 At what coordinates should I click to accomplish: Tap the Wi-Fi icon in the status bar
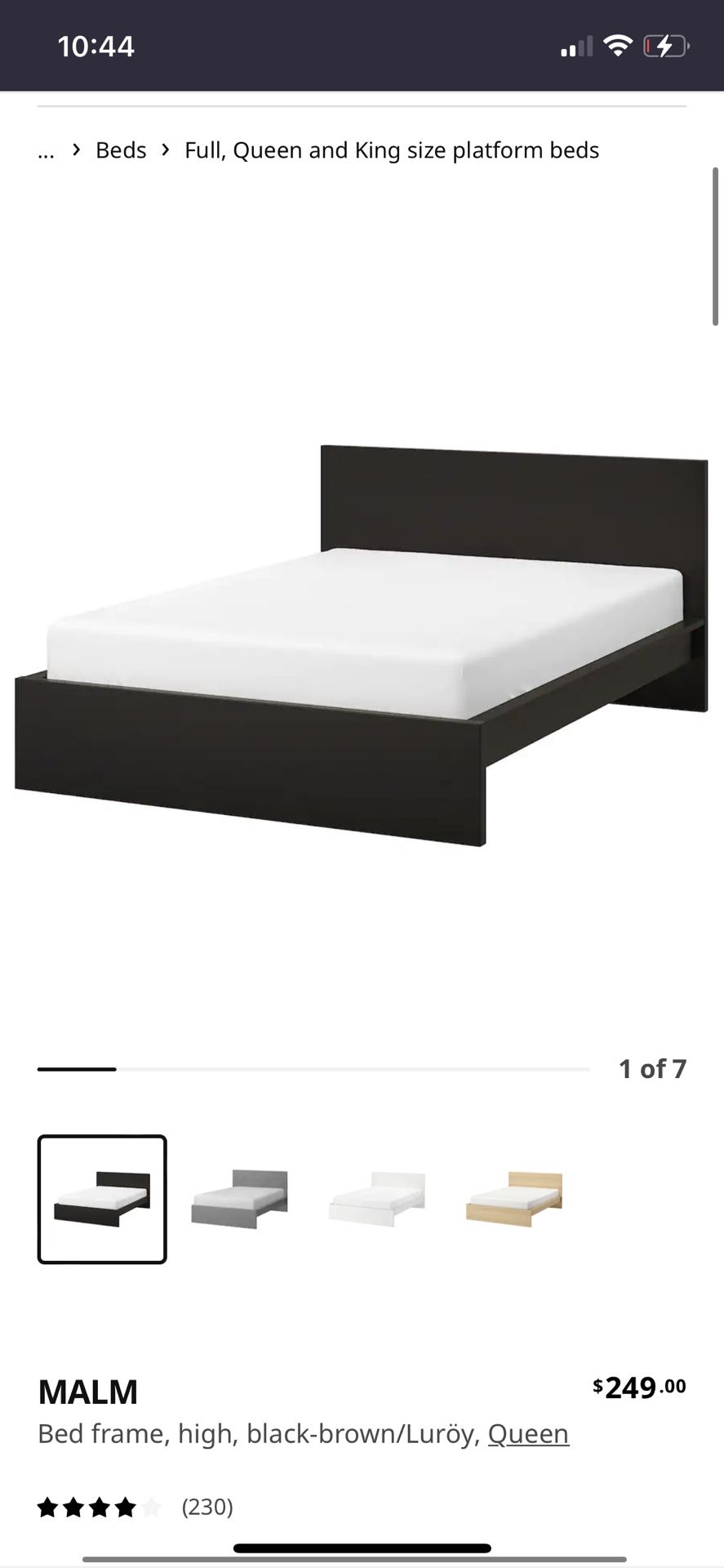tap(618, 45)
